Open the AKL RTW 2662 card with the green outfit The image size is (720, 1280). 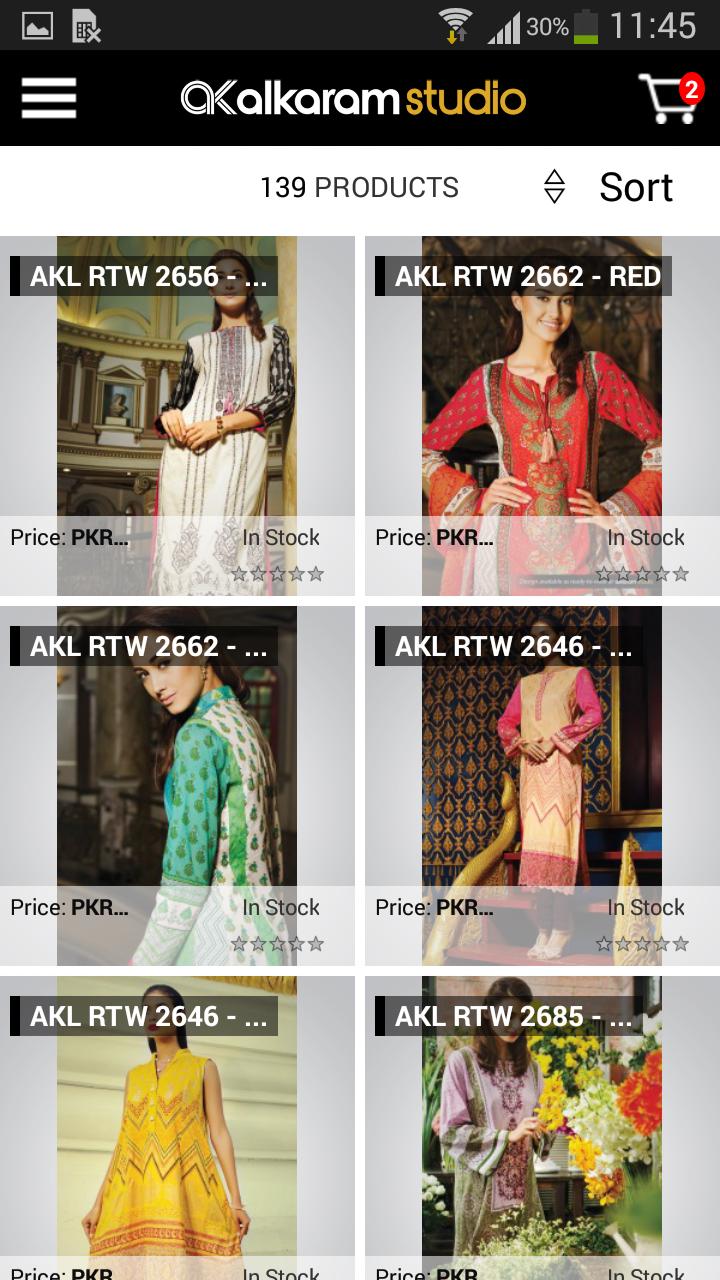[x=177, y=785]
